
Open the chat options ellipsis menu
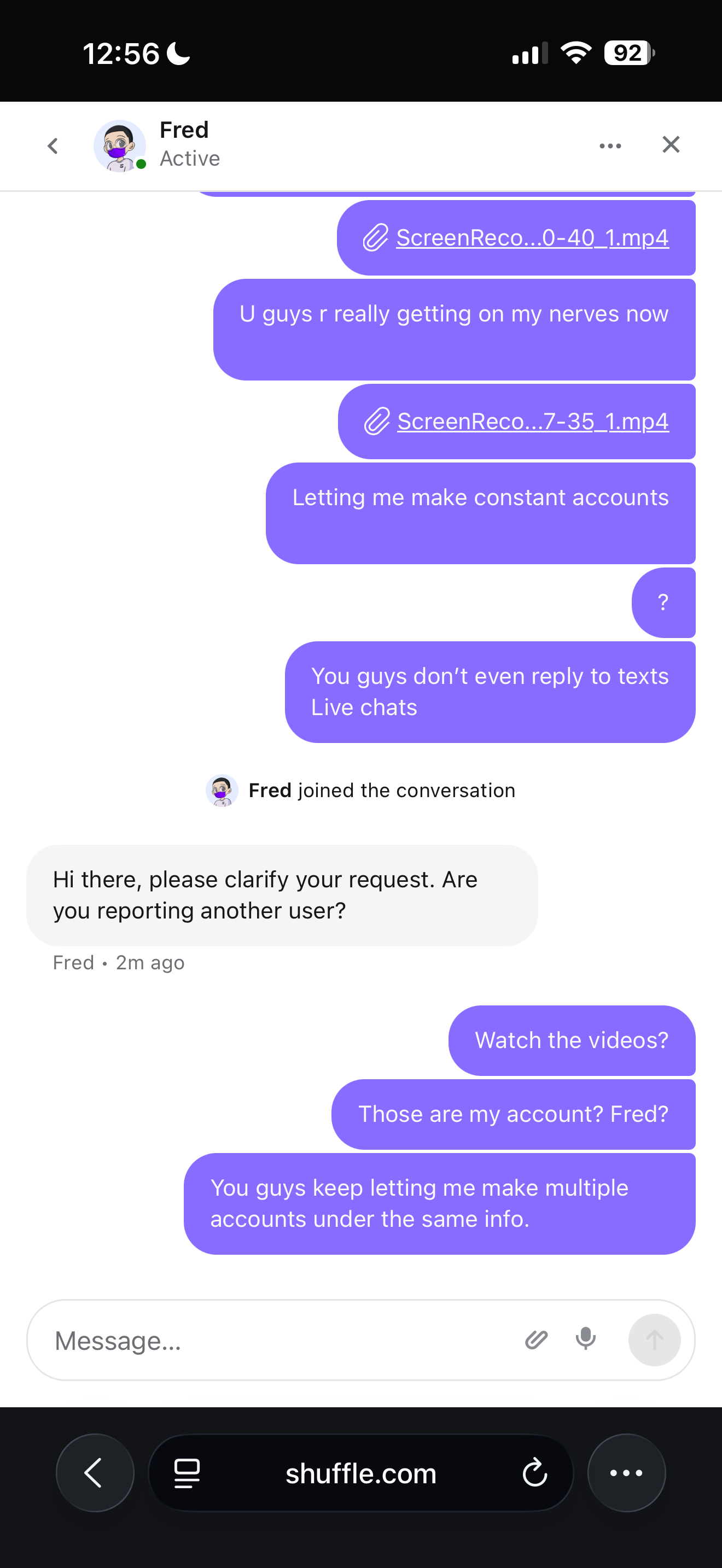(610, 145)
